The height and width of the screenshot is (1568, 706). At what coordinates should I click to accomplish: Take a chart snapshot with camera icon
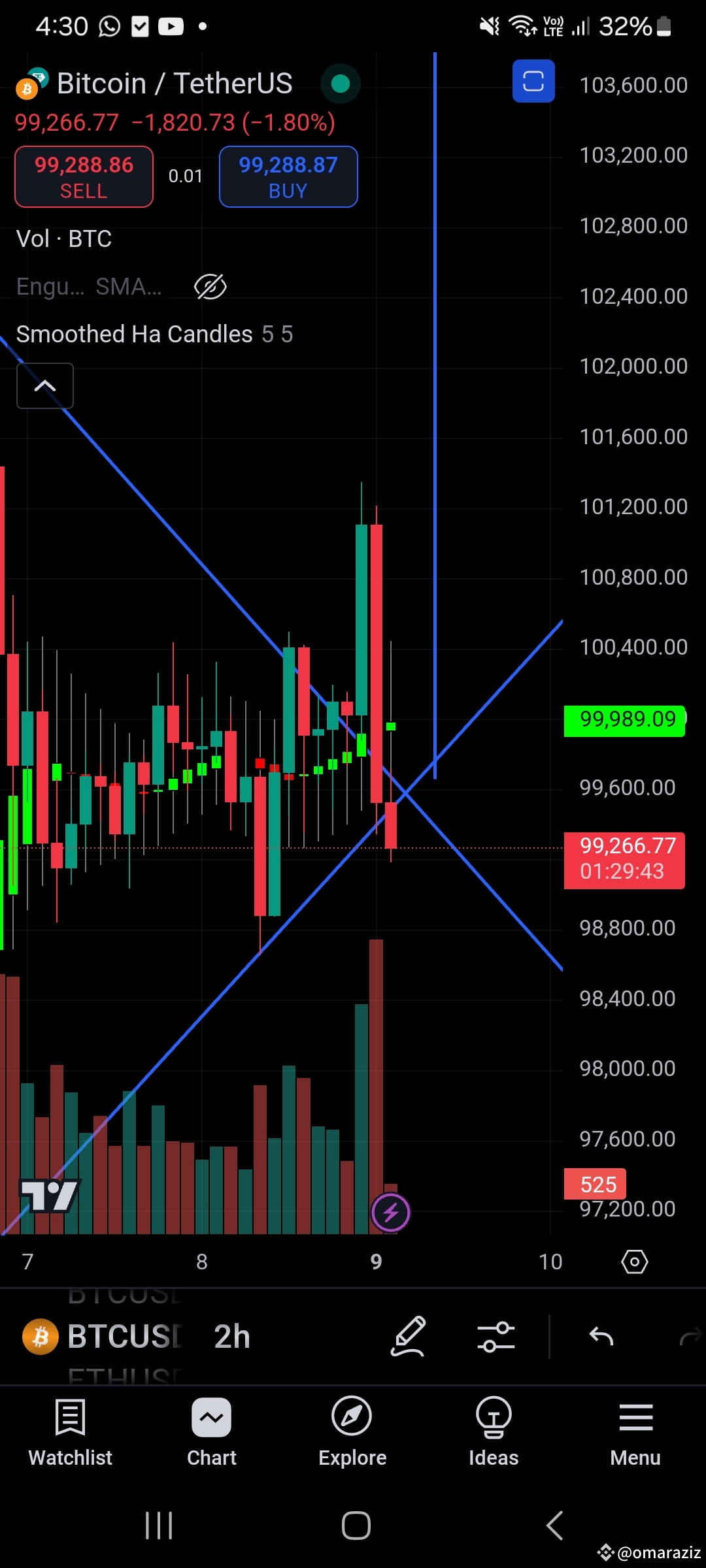(x=533, y=80)
